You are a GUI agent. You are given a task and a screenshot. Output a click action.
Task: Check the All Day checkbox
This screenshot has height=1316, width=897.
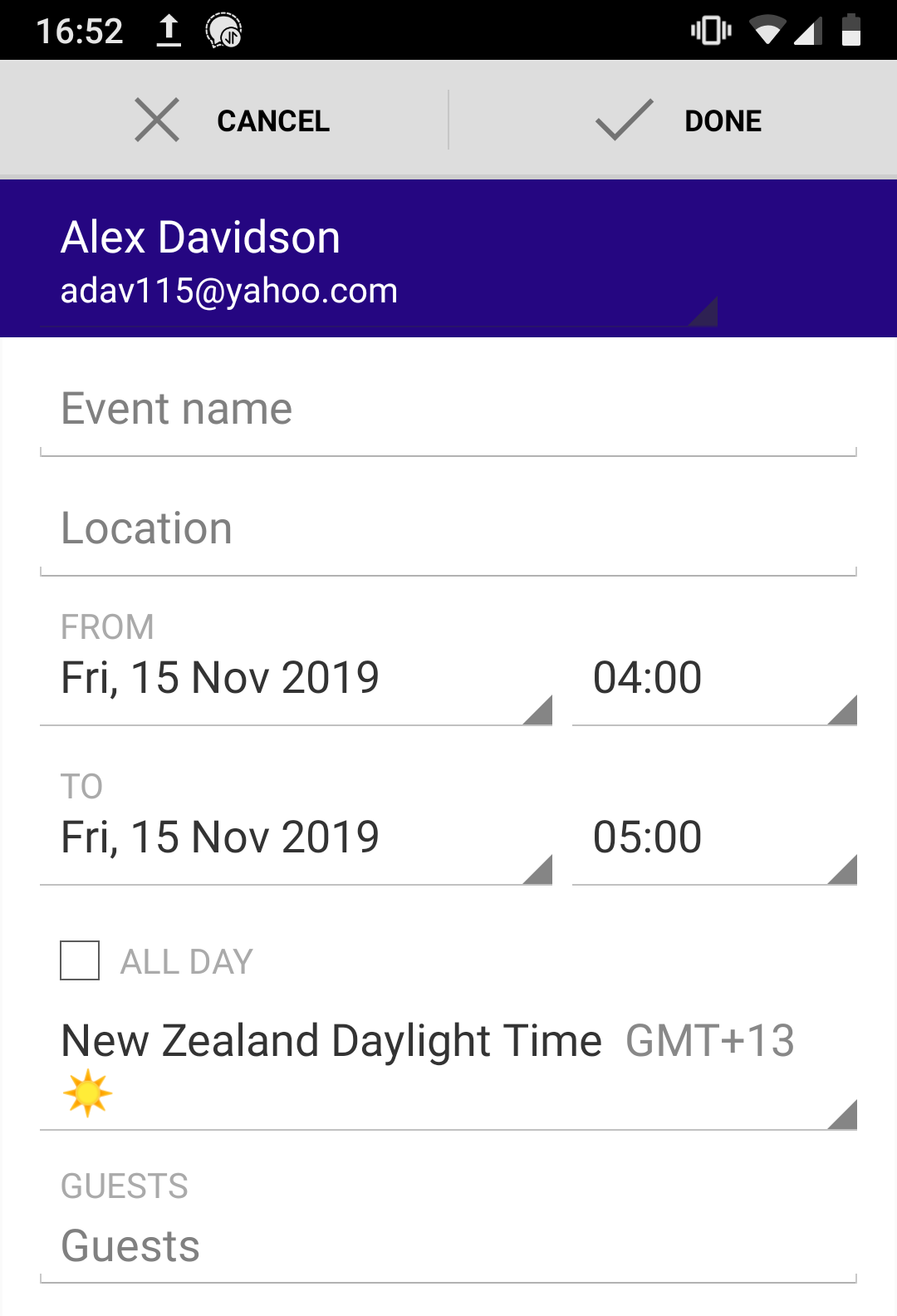[x=80, y=961]
